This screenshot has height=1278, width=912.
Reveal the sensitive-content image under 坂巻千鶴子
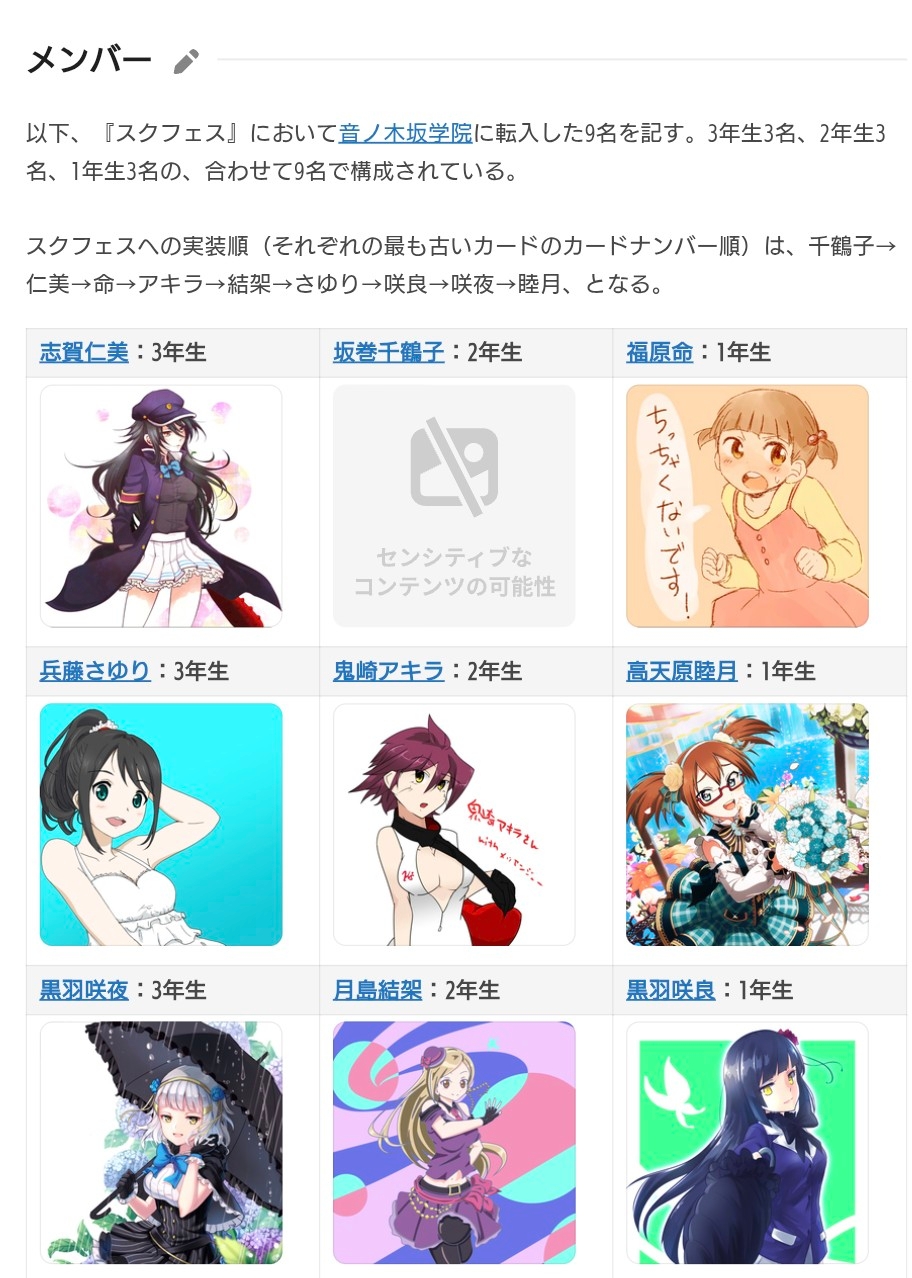[x=454, y=506]
